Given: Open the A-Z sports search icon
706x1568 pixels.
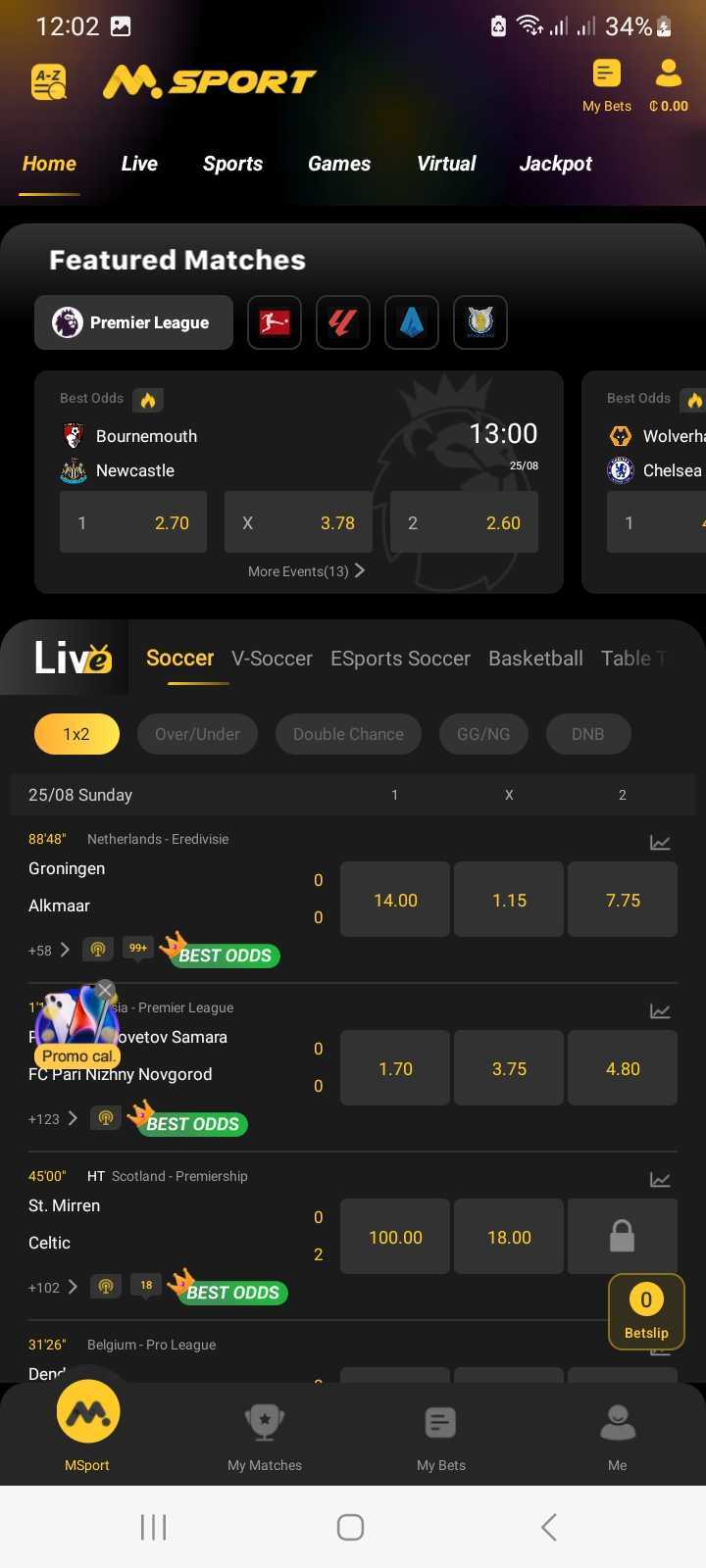Looking at the screenshot, I should [48, 82].
